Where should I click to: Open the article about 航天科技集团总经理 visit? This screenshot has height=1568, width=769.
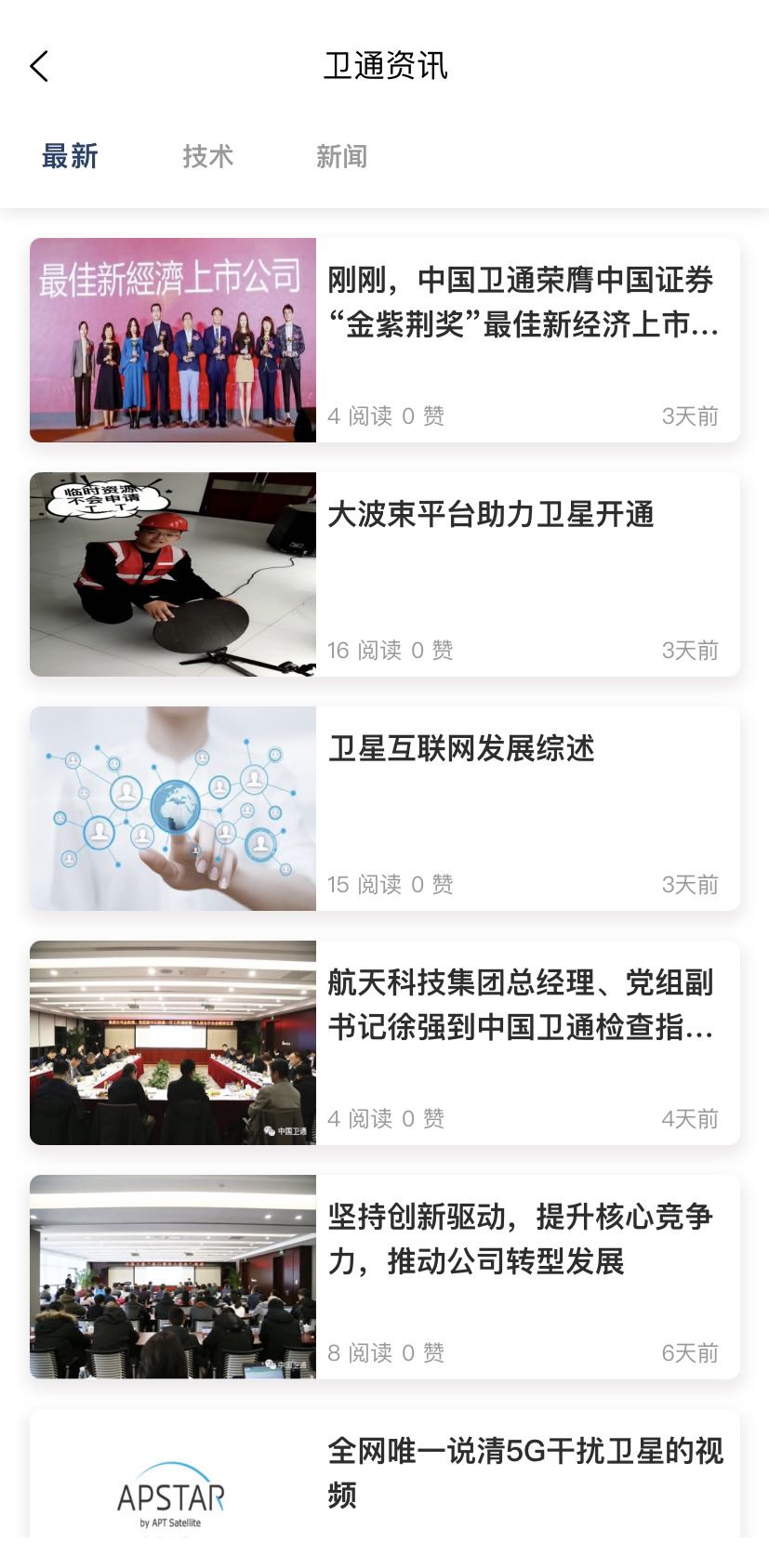(385, 1043)
